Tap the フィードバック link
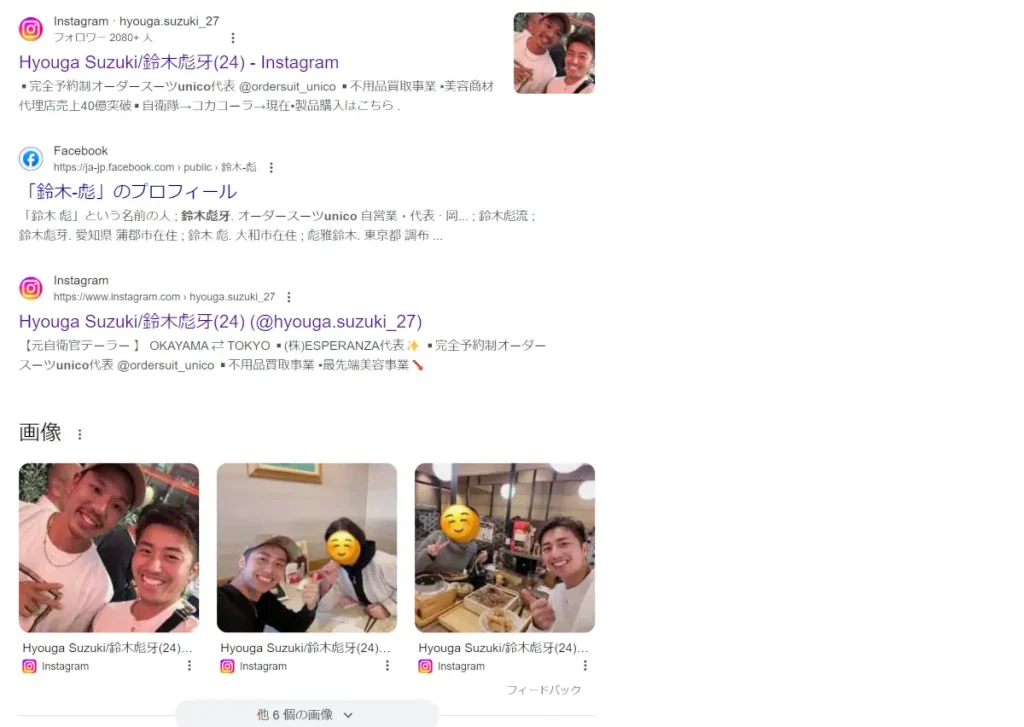1024x727 pixels. (x=543, y=690)
